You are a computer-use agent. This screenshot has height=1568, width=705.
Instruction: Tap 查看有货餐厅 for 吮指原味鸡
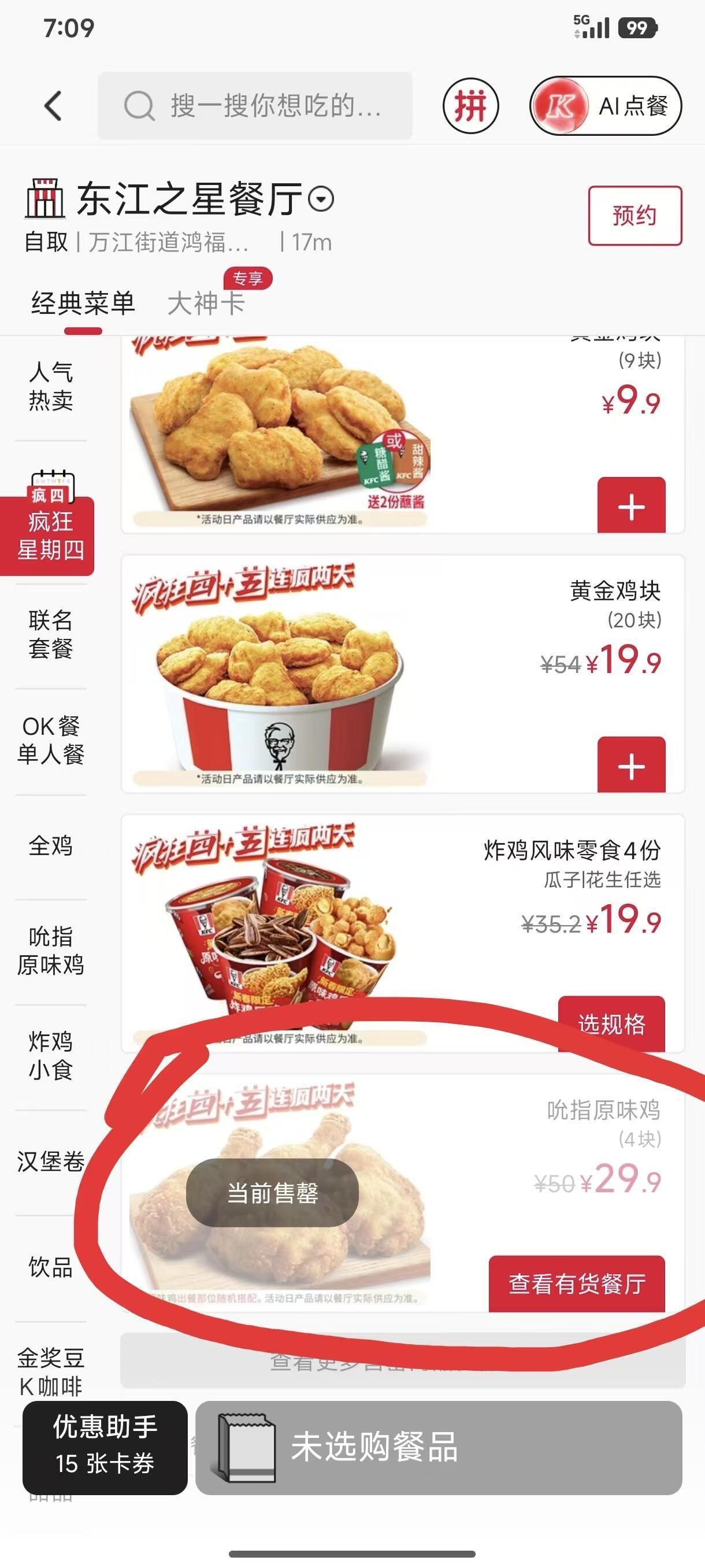577,1283
